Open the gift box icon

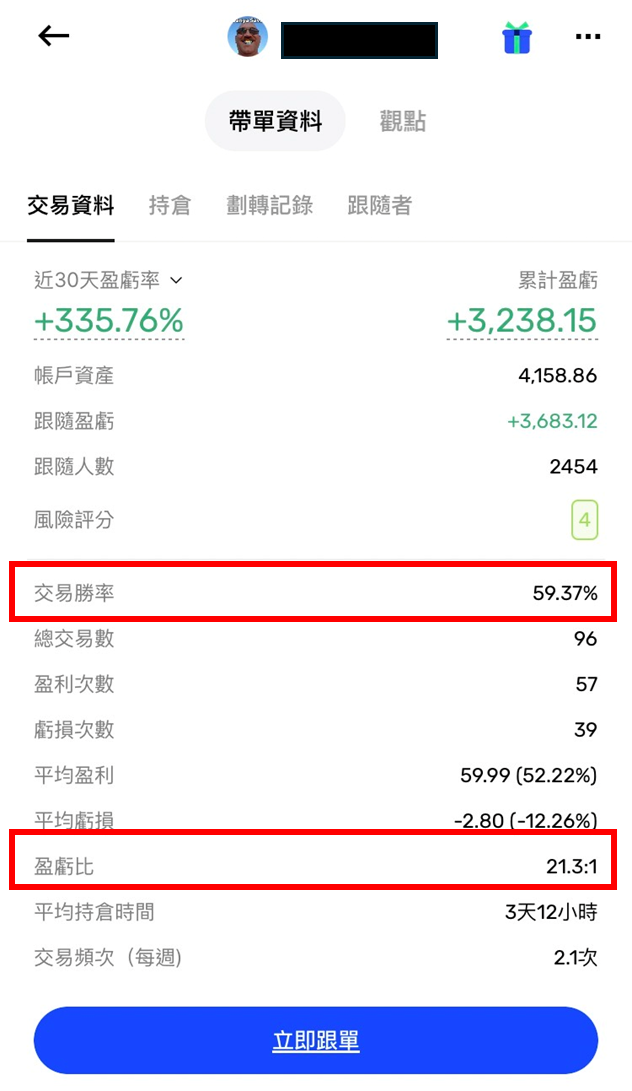click(516, 38)
